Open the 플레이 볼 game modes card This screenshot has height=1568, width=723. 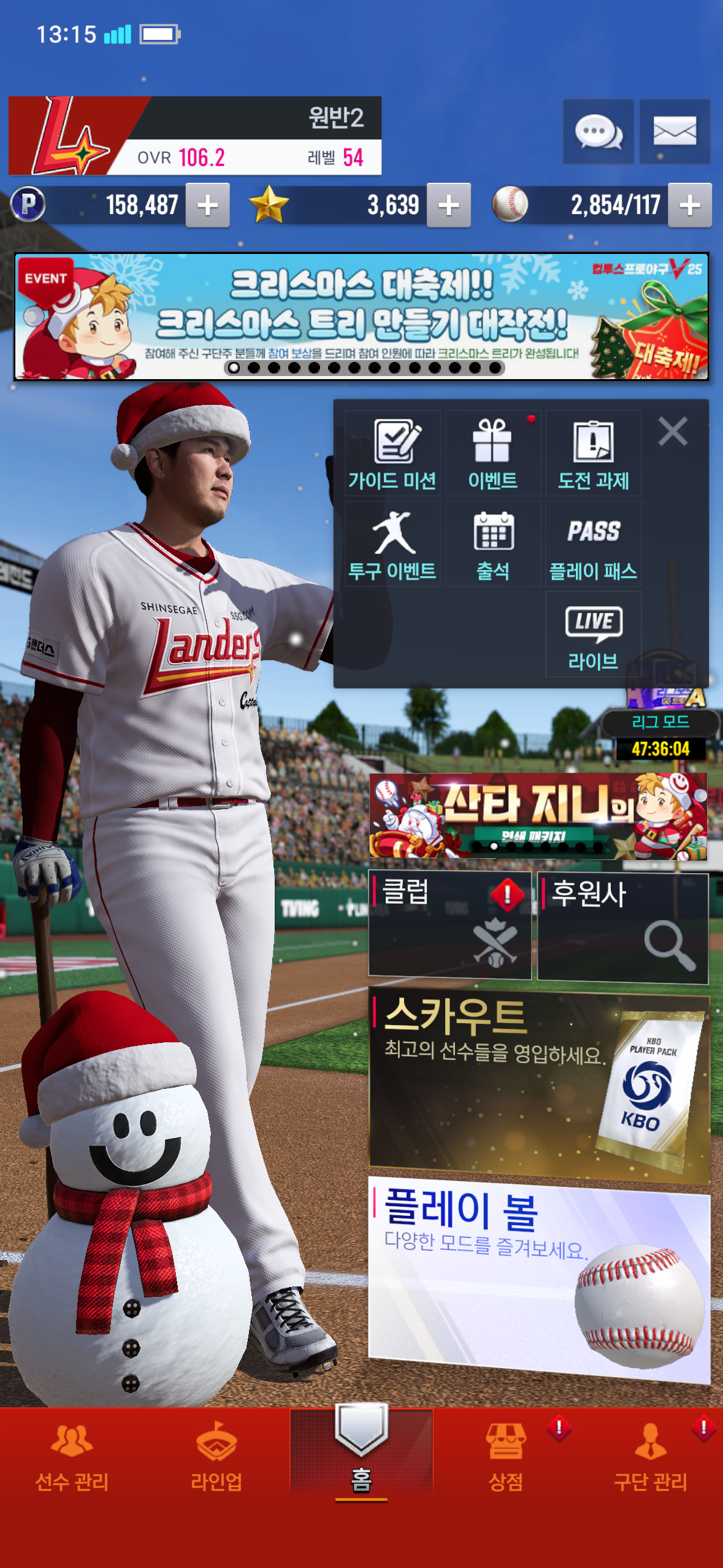pos(538,1279)
